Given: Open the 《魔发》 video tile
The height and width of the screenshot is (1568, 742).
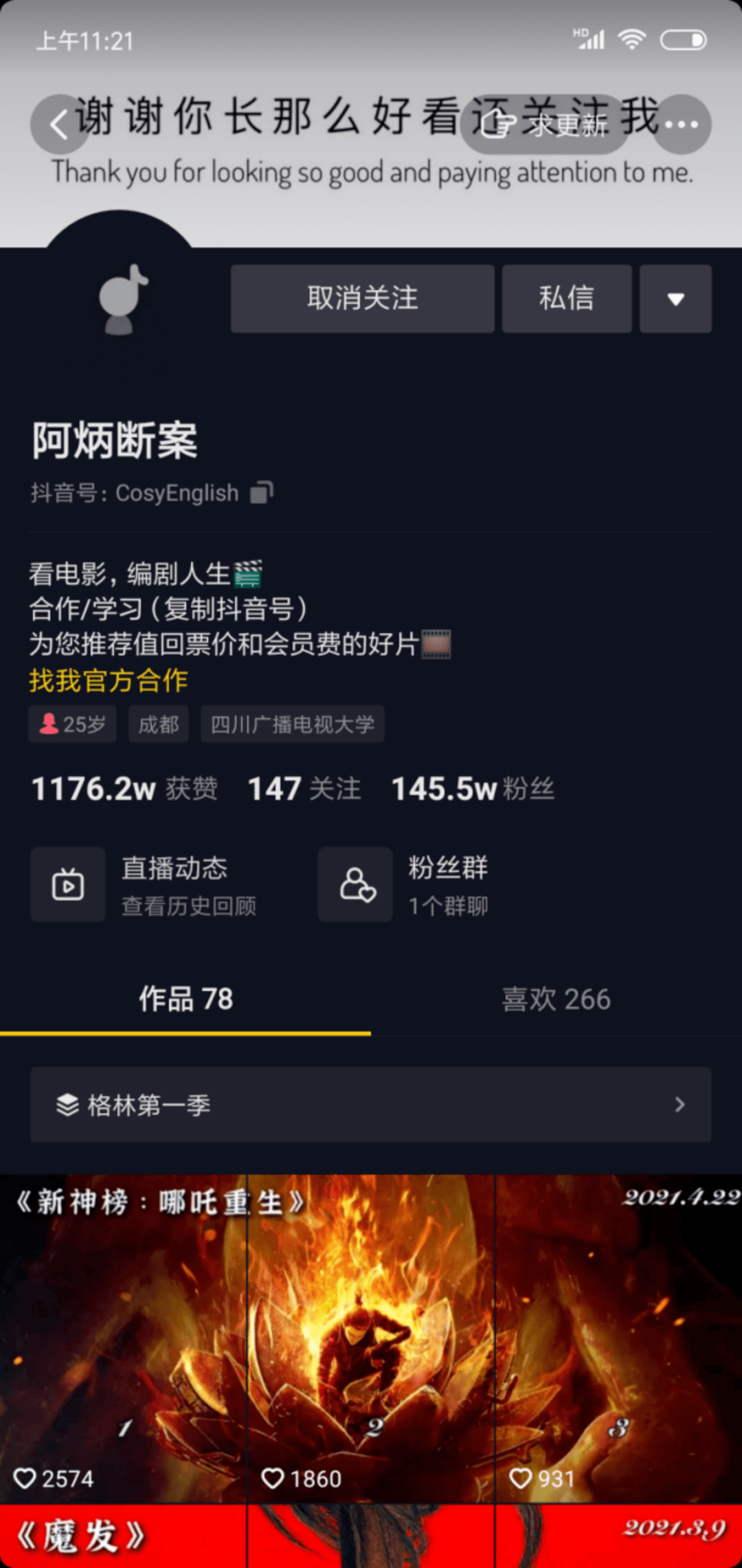Looking at the screenshot, I should click(x=122, y=1536).
